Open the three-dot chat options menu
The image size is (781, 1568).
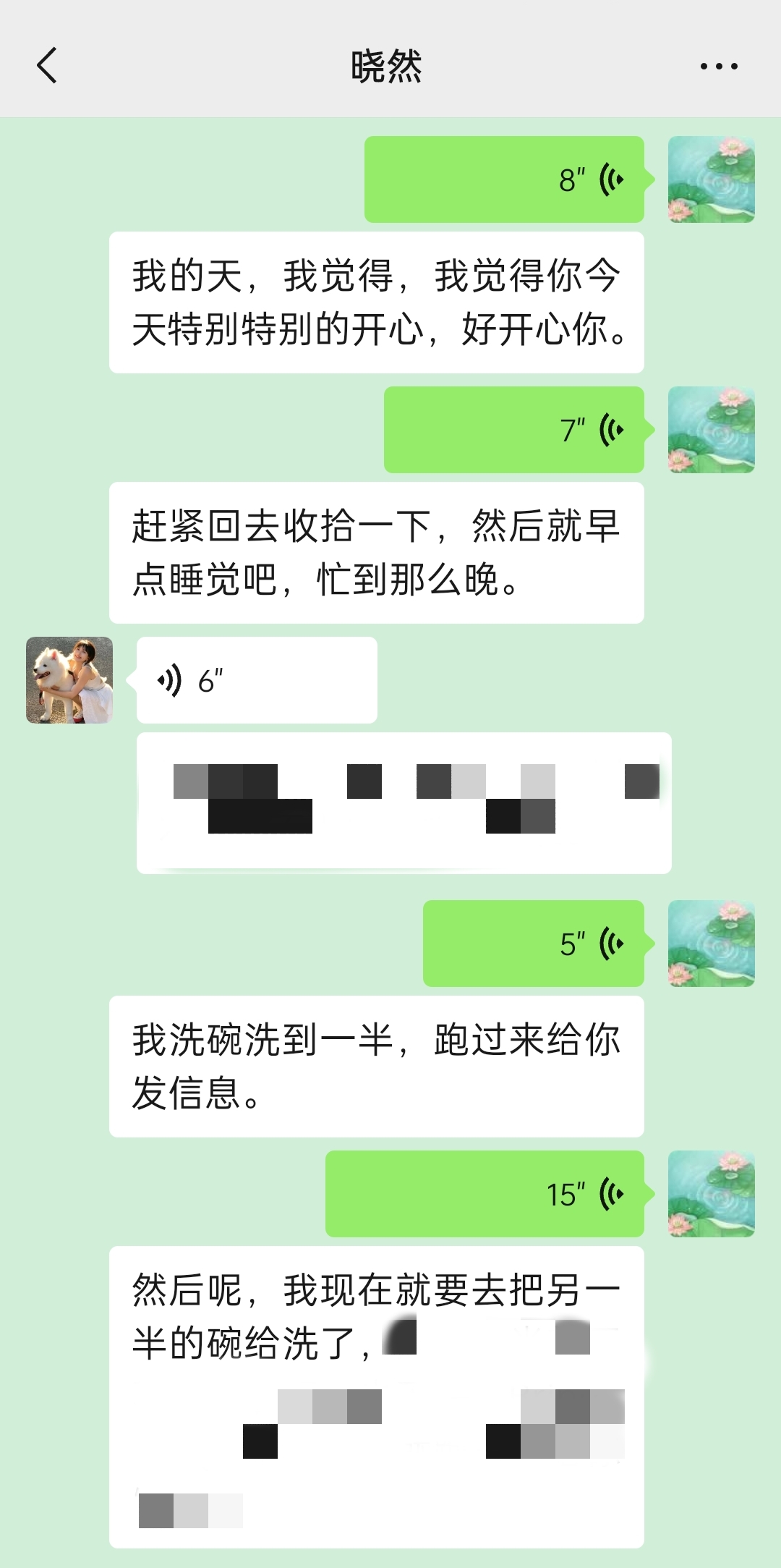point(719,66)
